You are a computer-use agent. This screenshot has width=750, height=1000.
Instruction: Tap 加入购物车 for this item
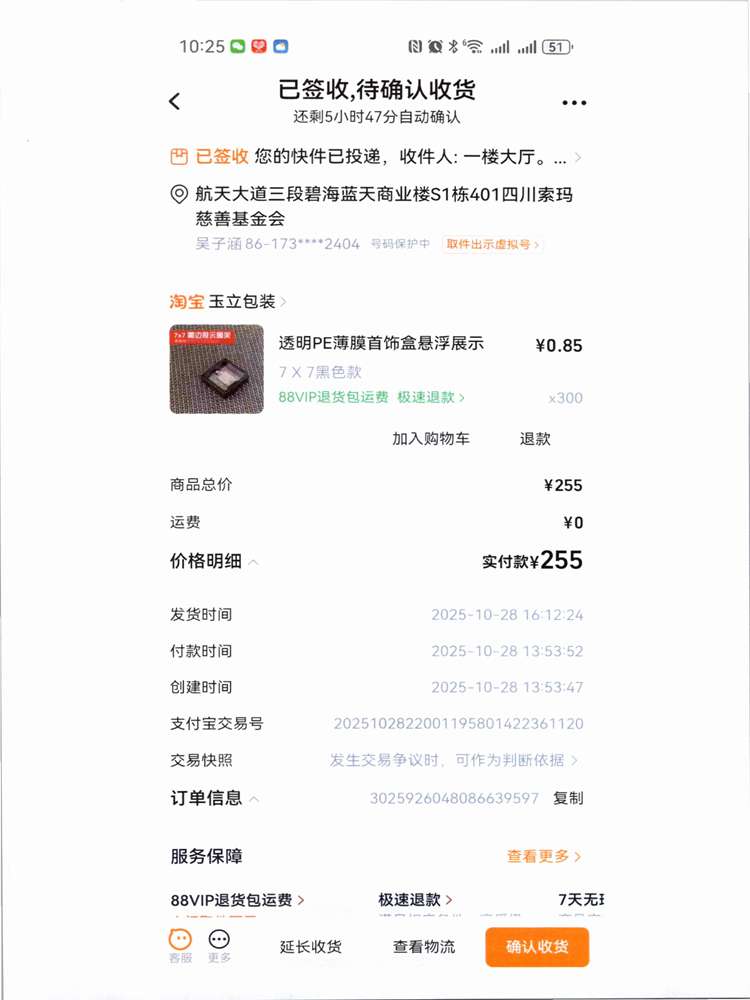(x=431, y=438)
